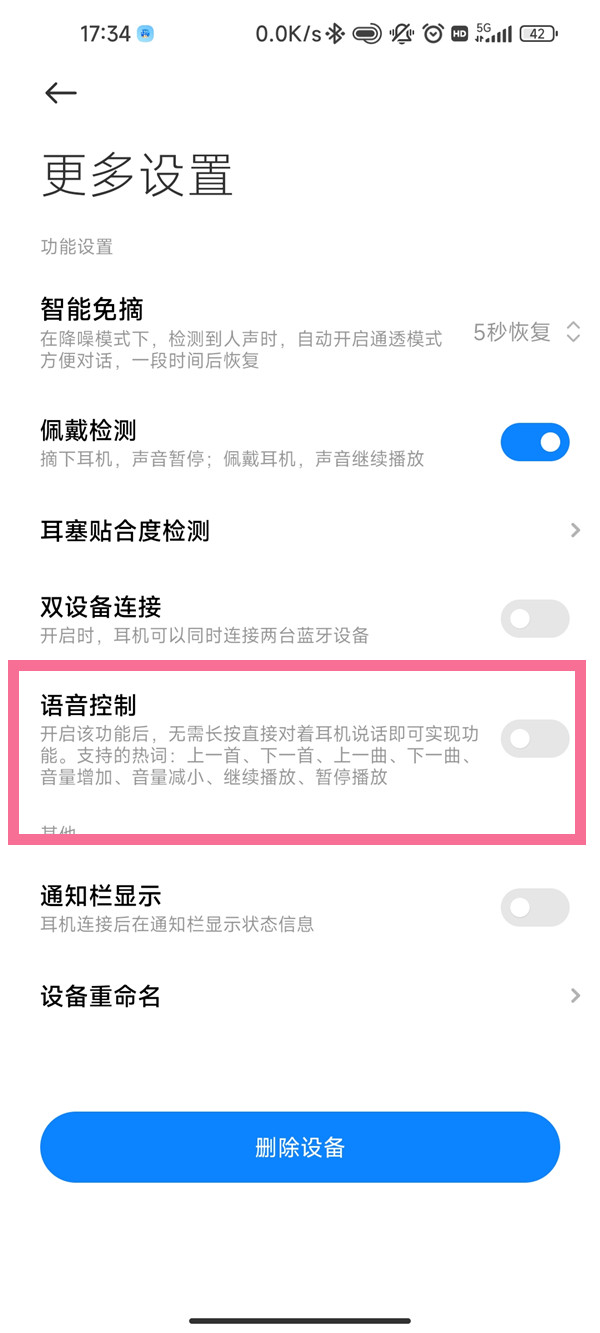This screenshot has width=600, height=1333.
Task: Enable the 通知栏显示 switch
Action: 535,908
